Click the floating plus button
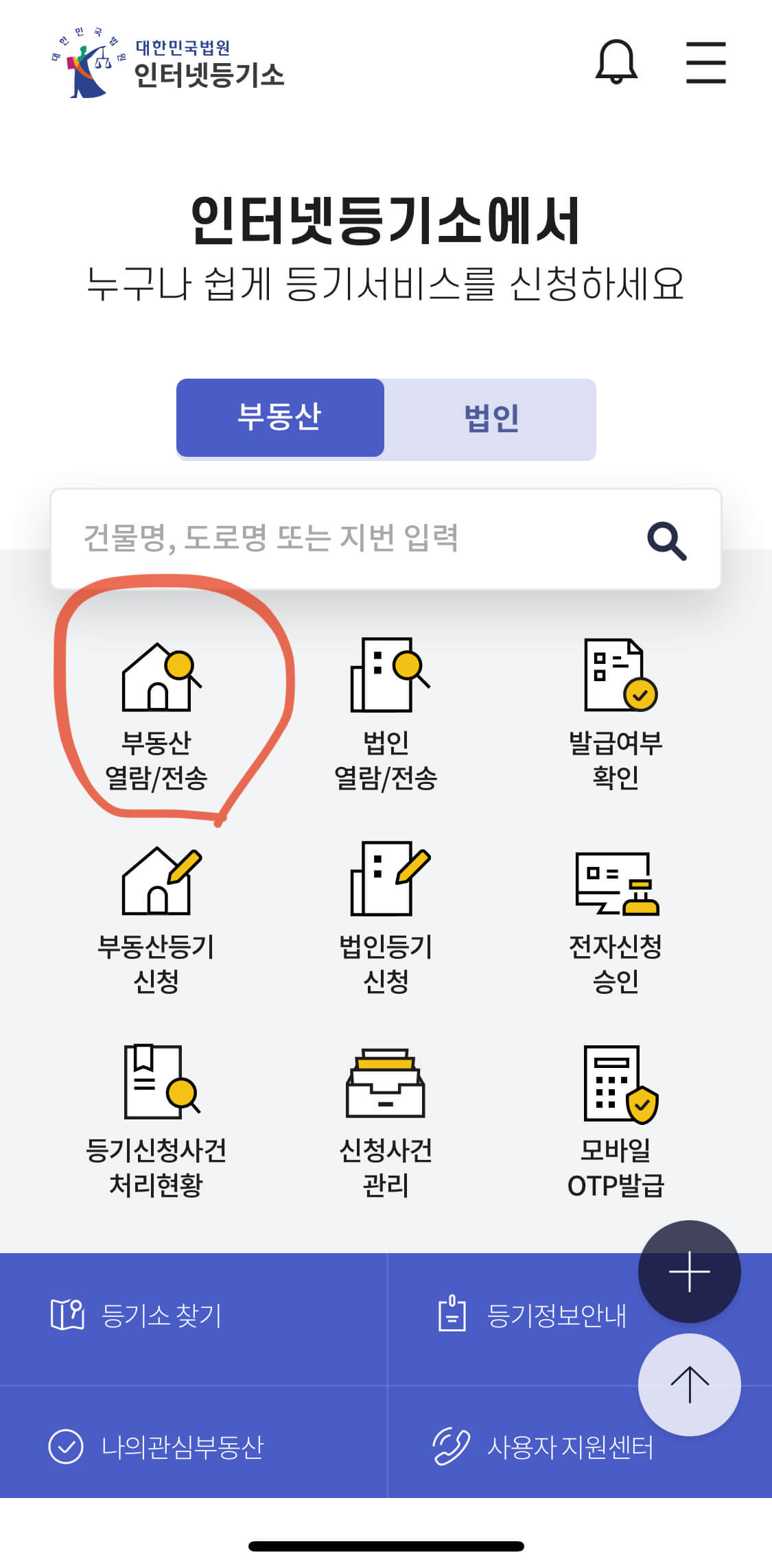772x1568 pixels. (x=689, y=1270)
